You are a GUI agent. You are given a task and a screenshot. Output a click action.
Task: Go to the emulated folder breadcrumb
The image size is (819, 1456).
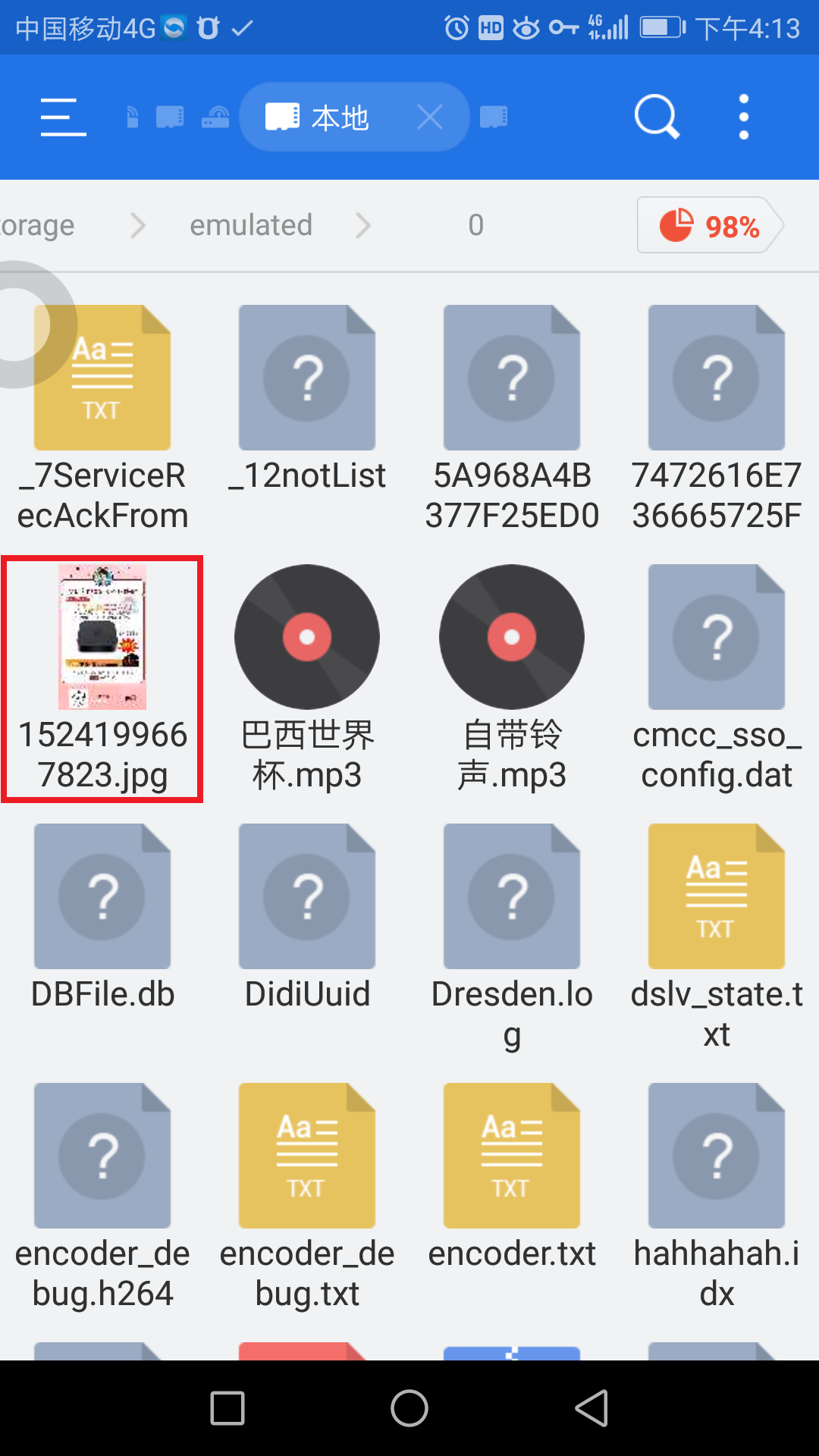point(250,225)
